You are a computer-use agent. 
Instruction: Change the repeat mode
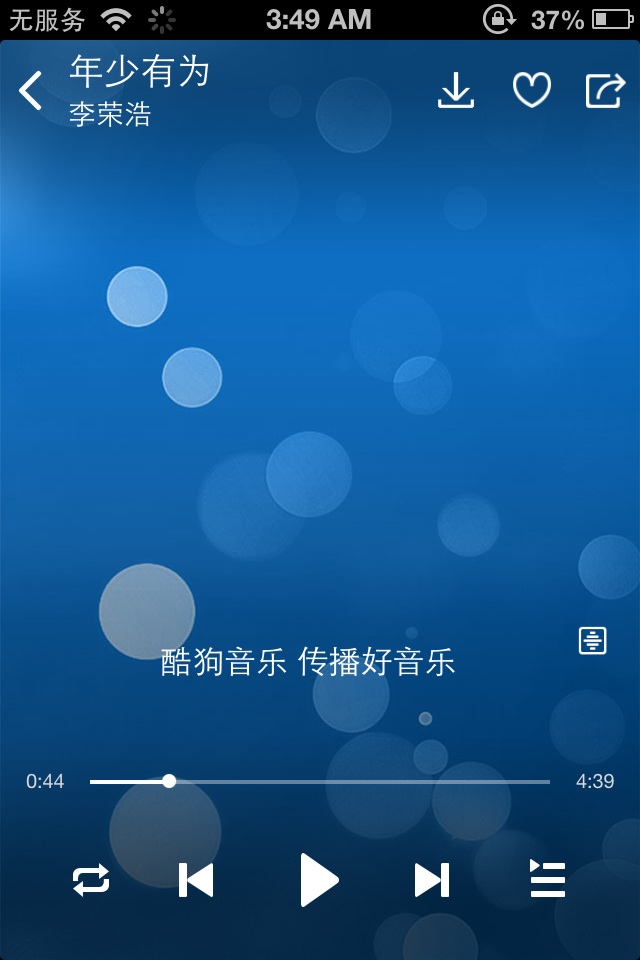[x=91, y=880]
